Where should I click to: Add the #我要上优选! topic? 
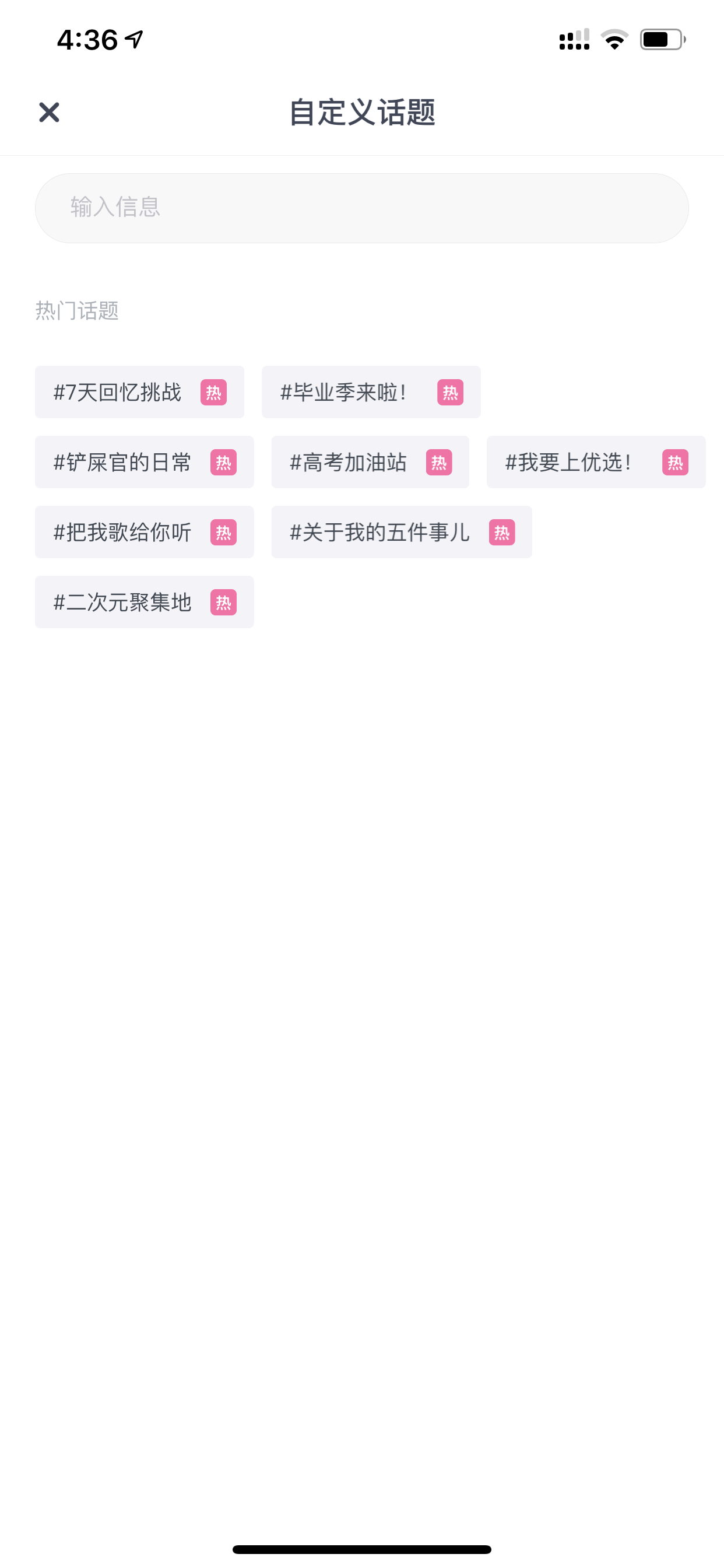coord(596,462)
